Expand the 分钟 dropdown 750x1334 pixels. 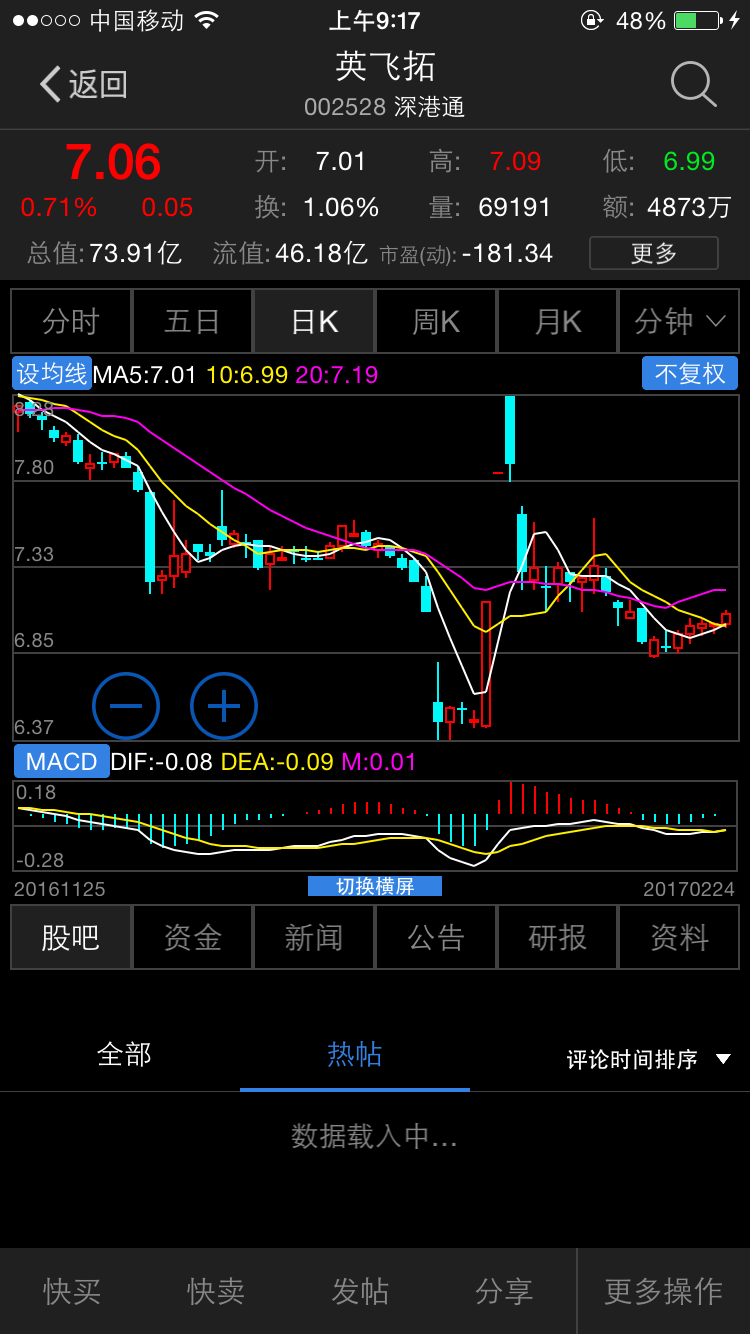click(679, 321)
